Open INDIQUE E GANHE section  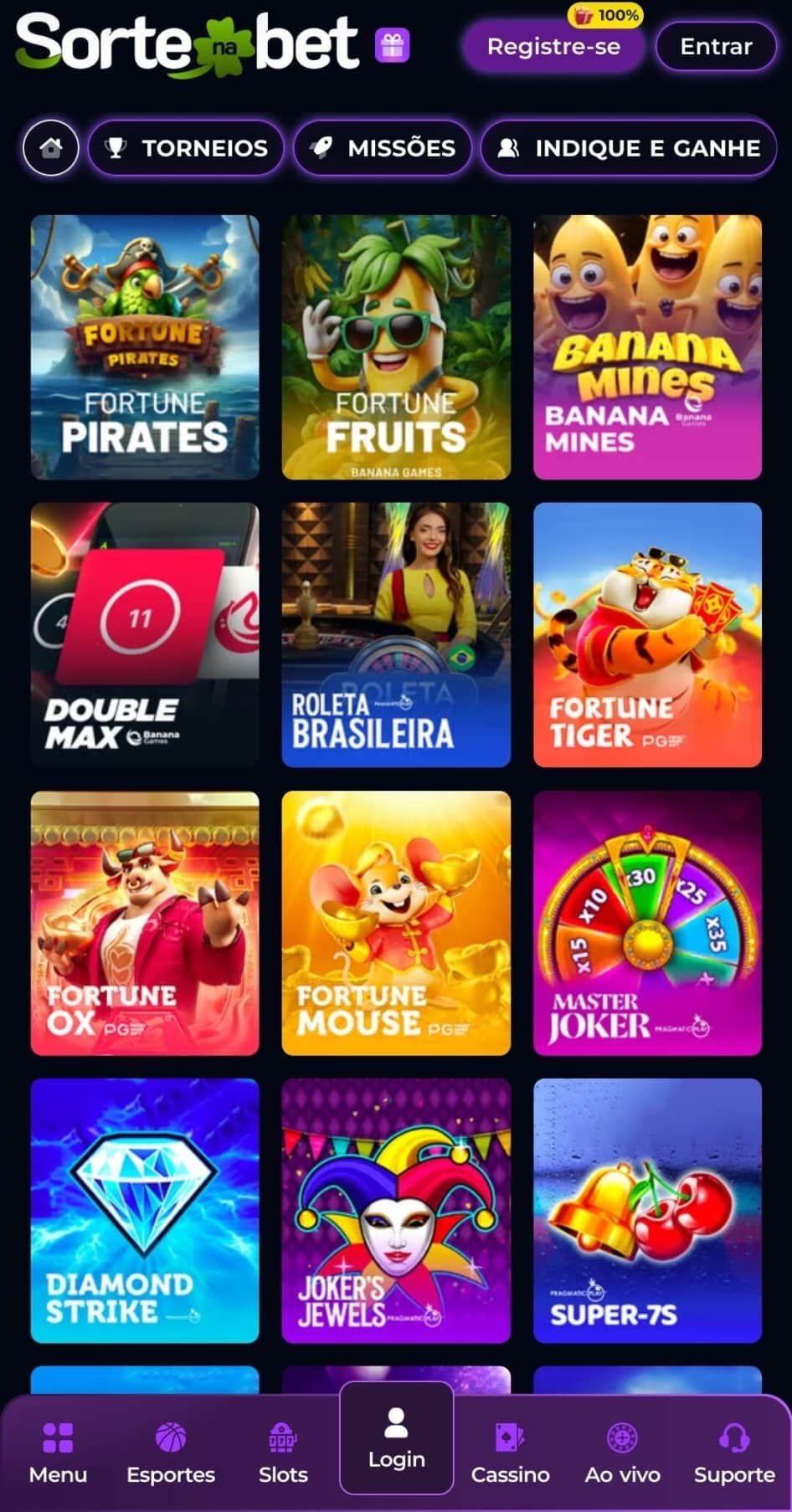click(627, 148)
